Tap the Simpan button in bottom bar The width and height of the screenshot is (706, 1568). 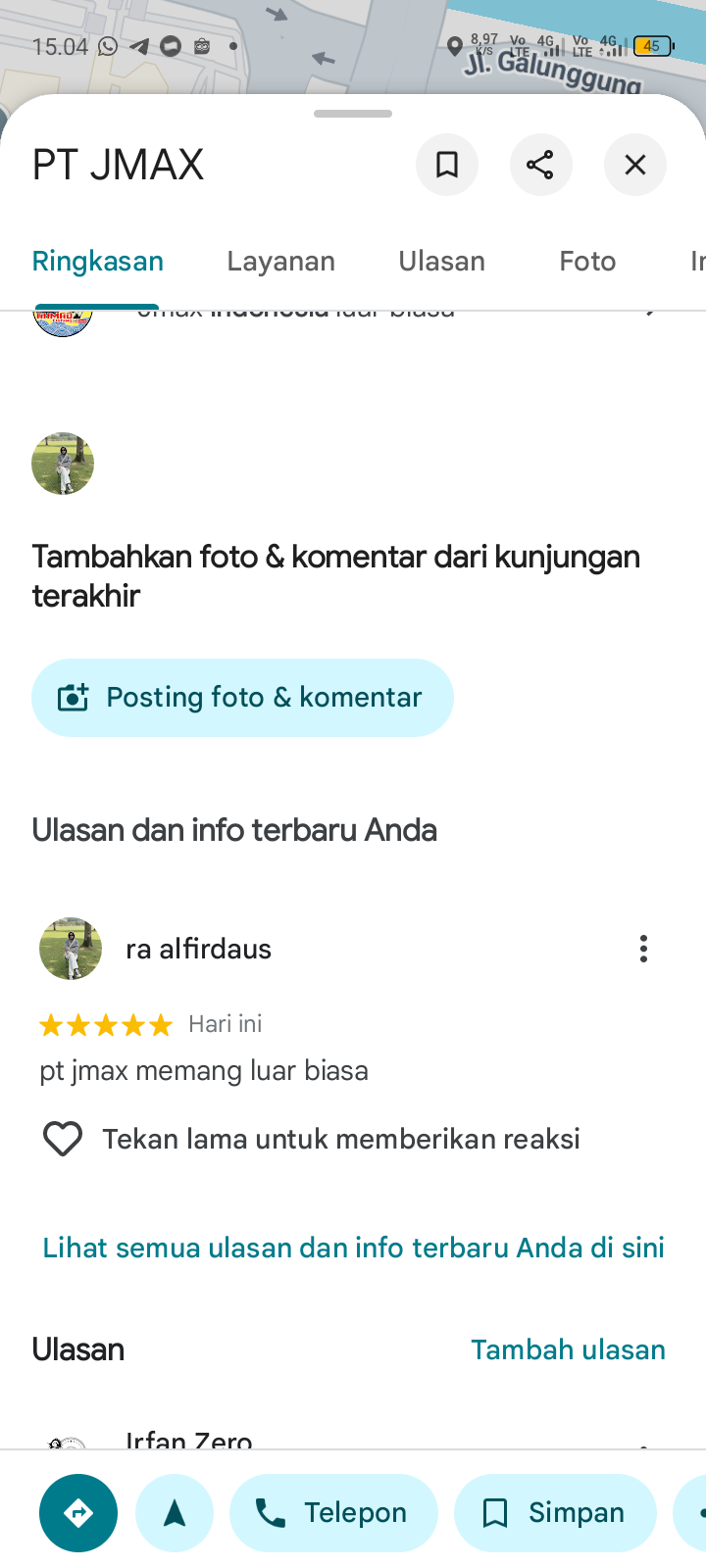coord(554,1513)
